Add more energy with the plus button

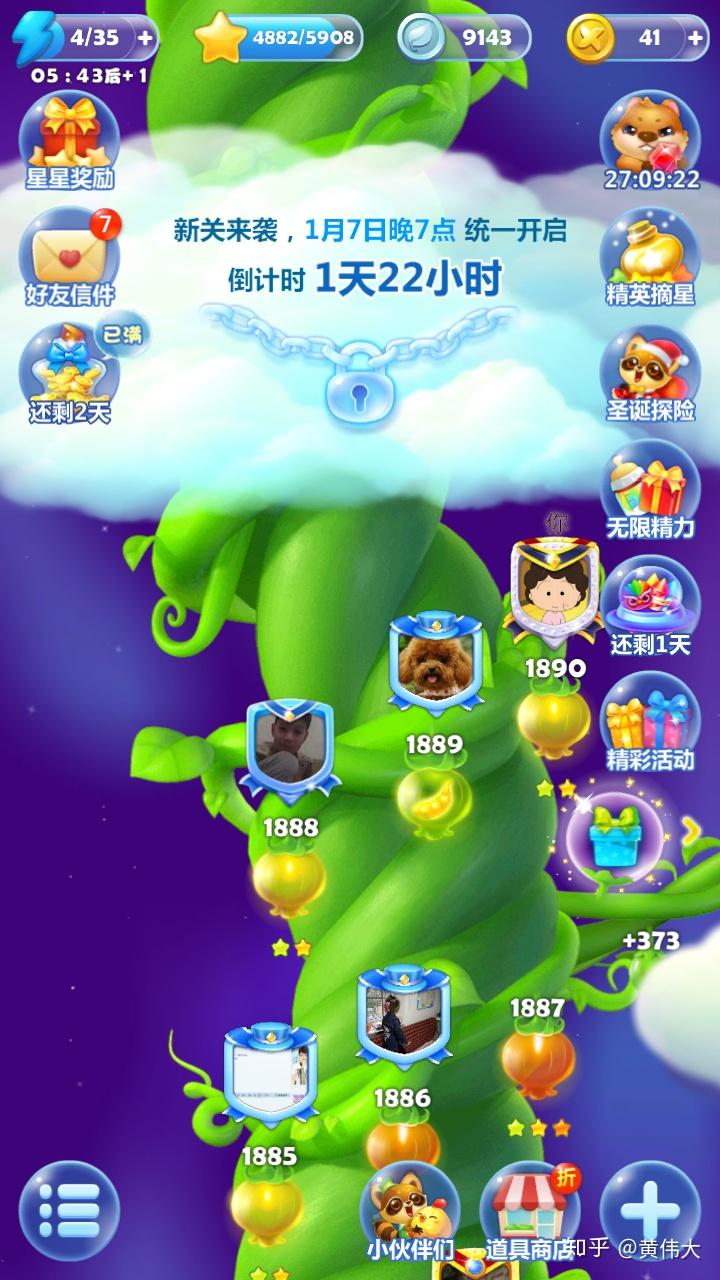[x=146, y=38]
